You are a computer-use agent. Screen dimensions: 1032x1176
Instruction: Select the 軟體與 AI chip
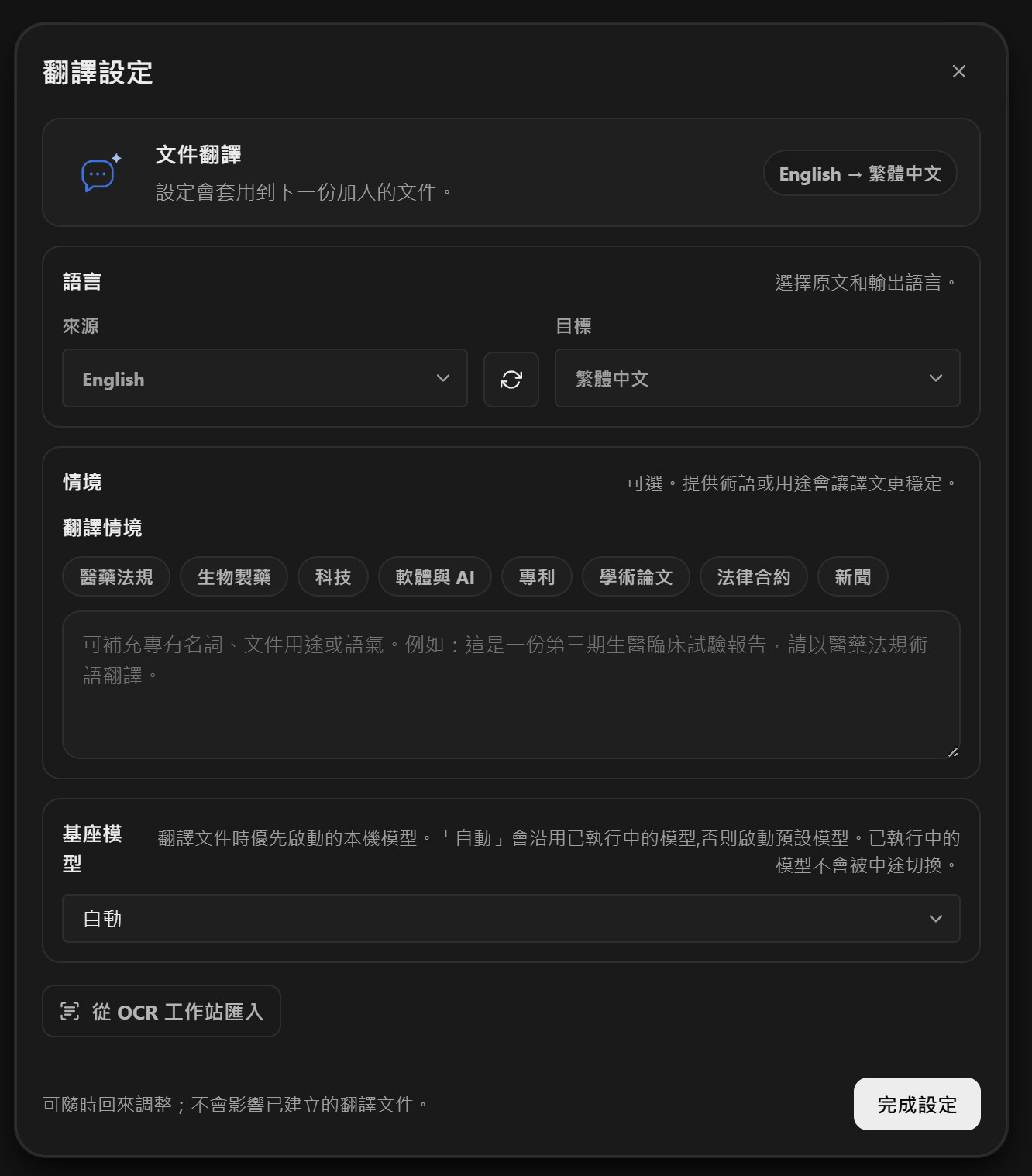[x=435, y=576]
